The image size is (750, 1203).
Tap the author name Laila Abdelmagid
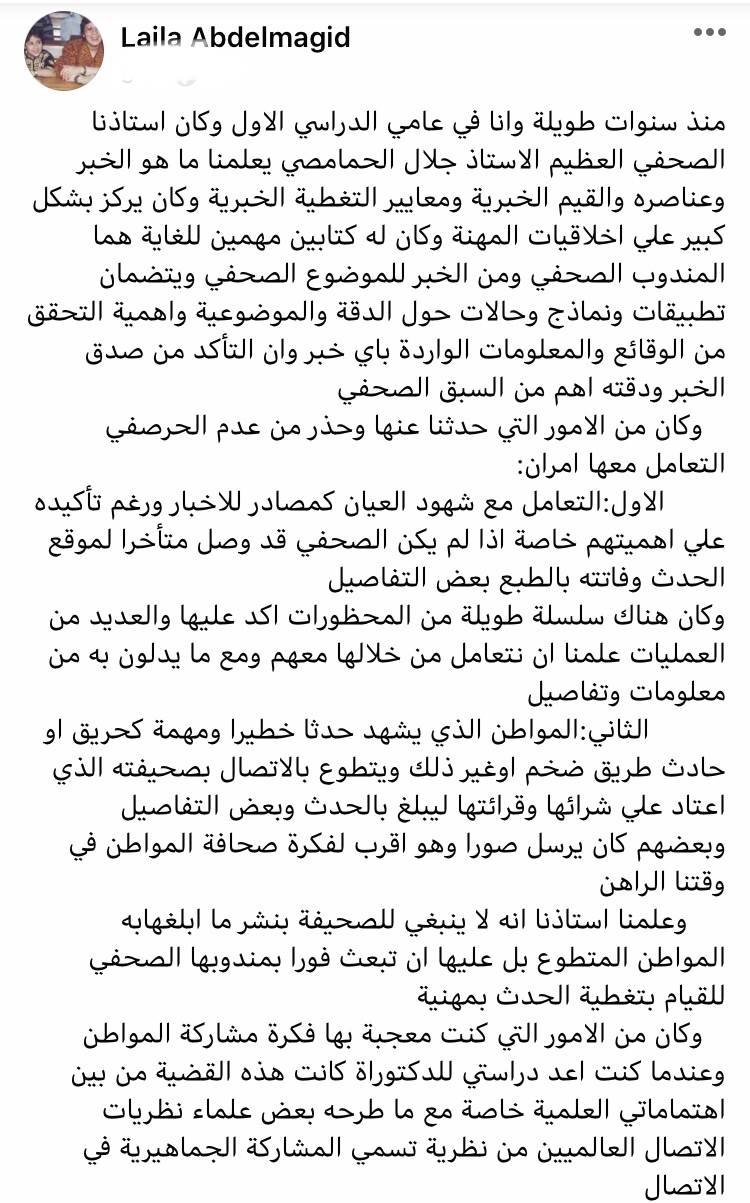[235, 38]
